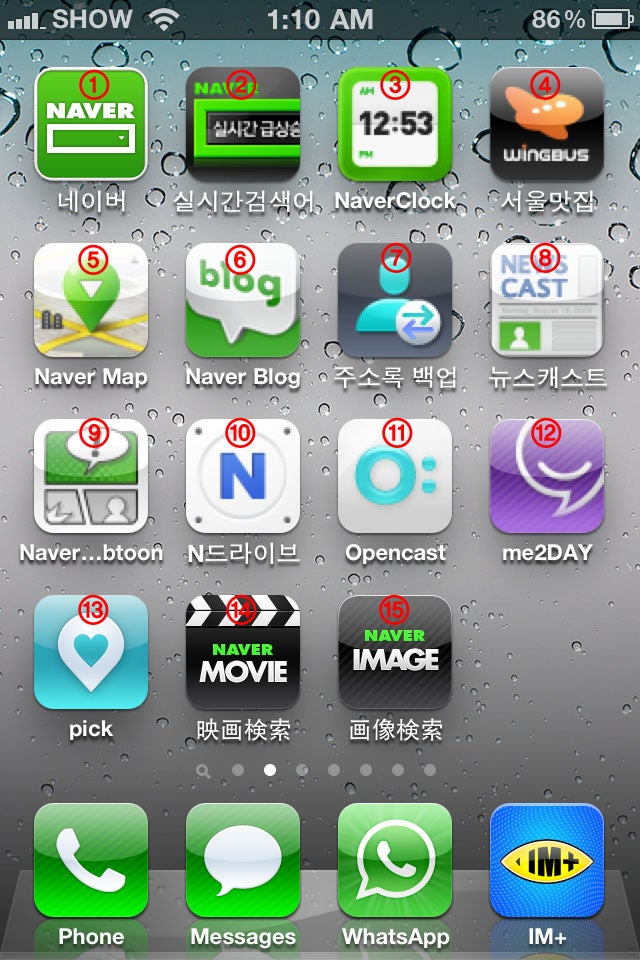This screenshot has width=640, height=960.
Task: Open the 네이버 (NAVER) app
Action: [x=91, y=124]
